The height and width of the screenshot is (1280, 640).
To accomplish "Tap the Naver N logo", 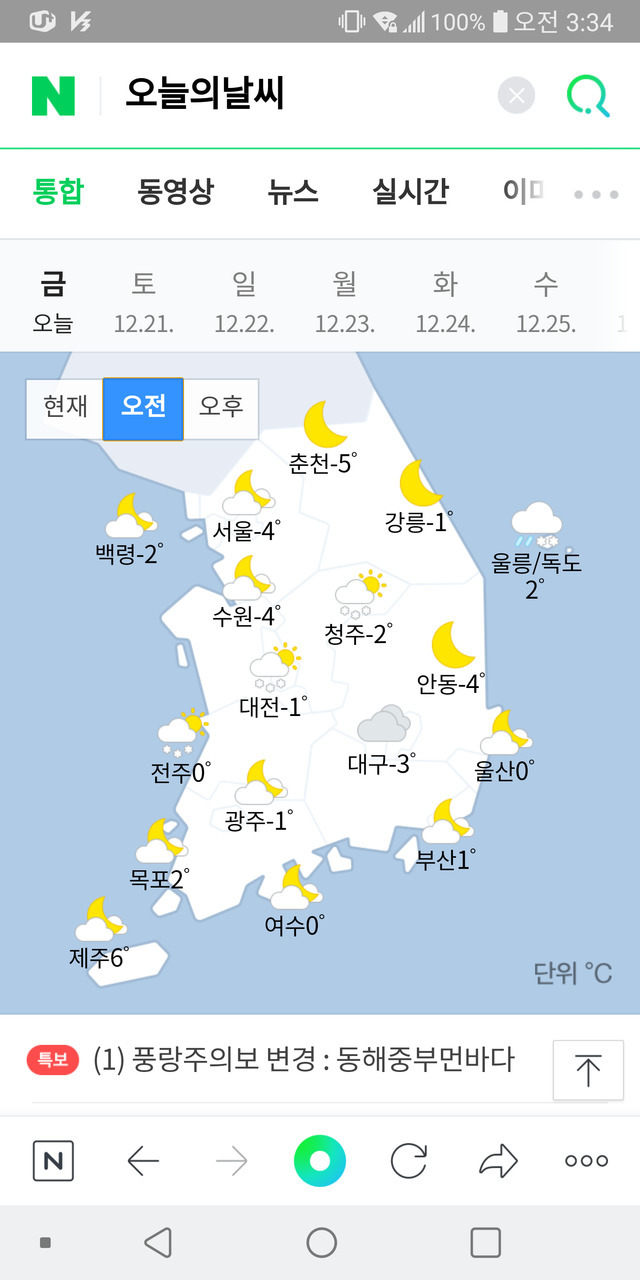I will coord(53,96).
